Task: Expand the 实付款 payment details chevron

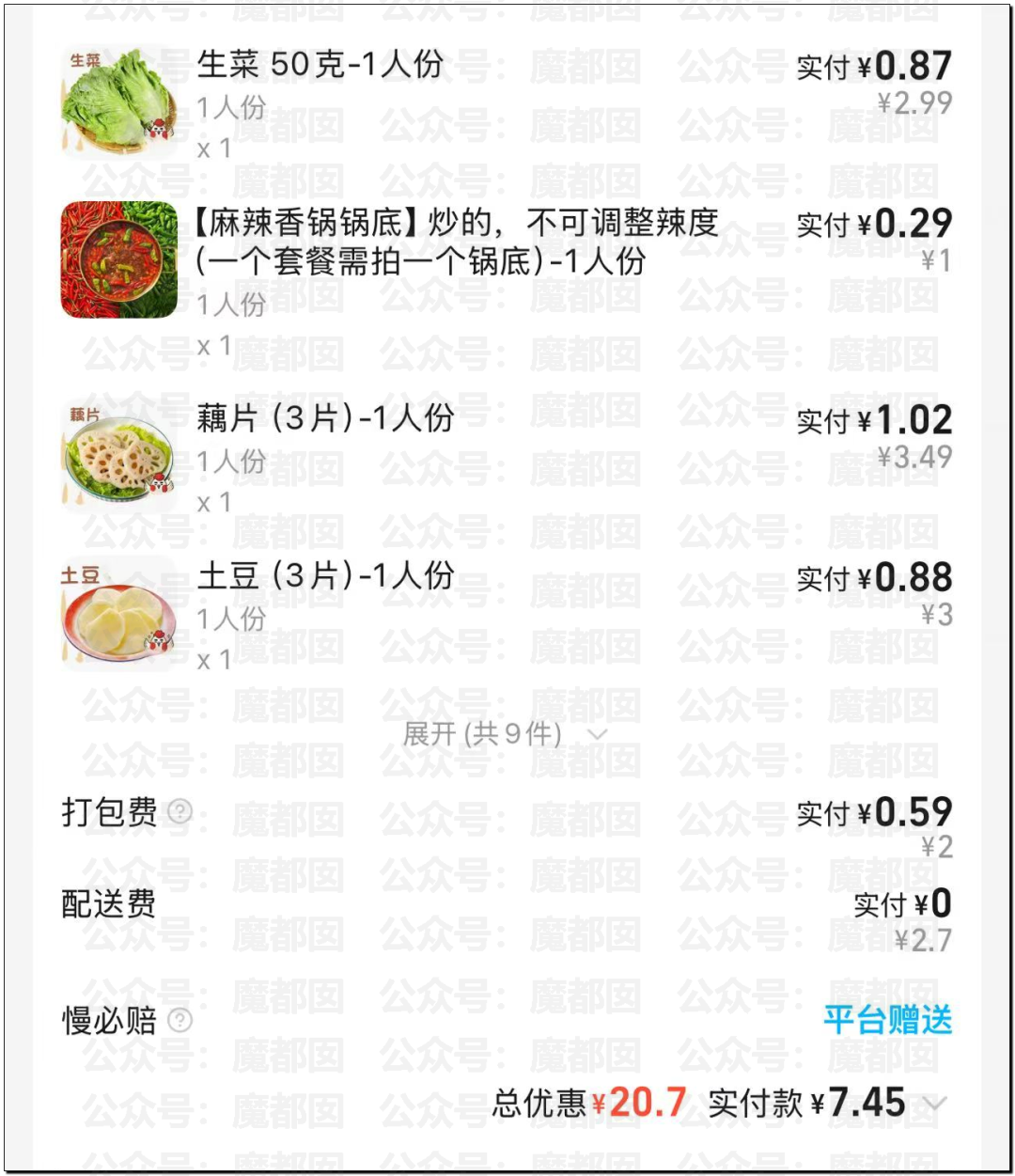Action: [x=933, y=1103]
